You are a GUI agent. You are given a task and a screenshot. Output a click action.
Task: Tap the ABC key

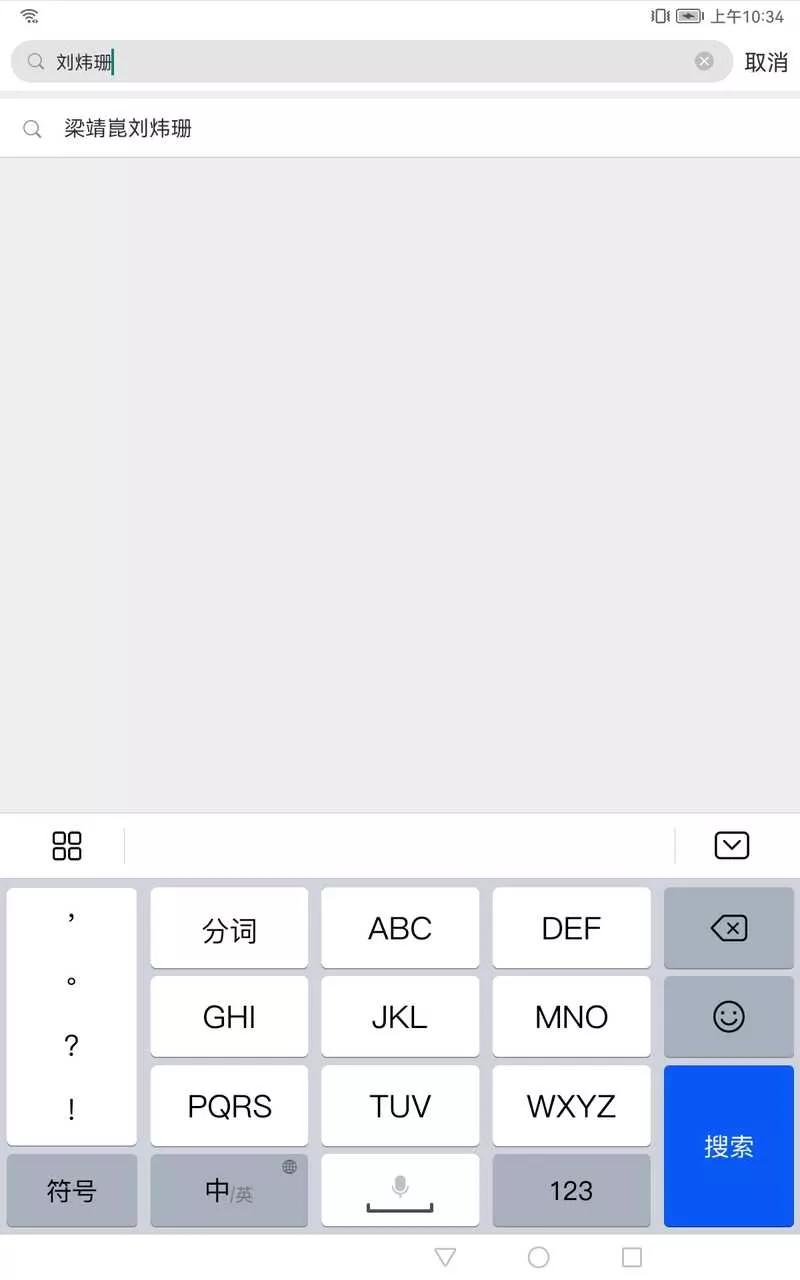pyautogui.click(x=400, y=929)
